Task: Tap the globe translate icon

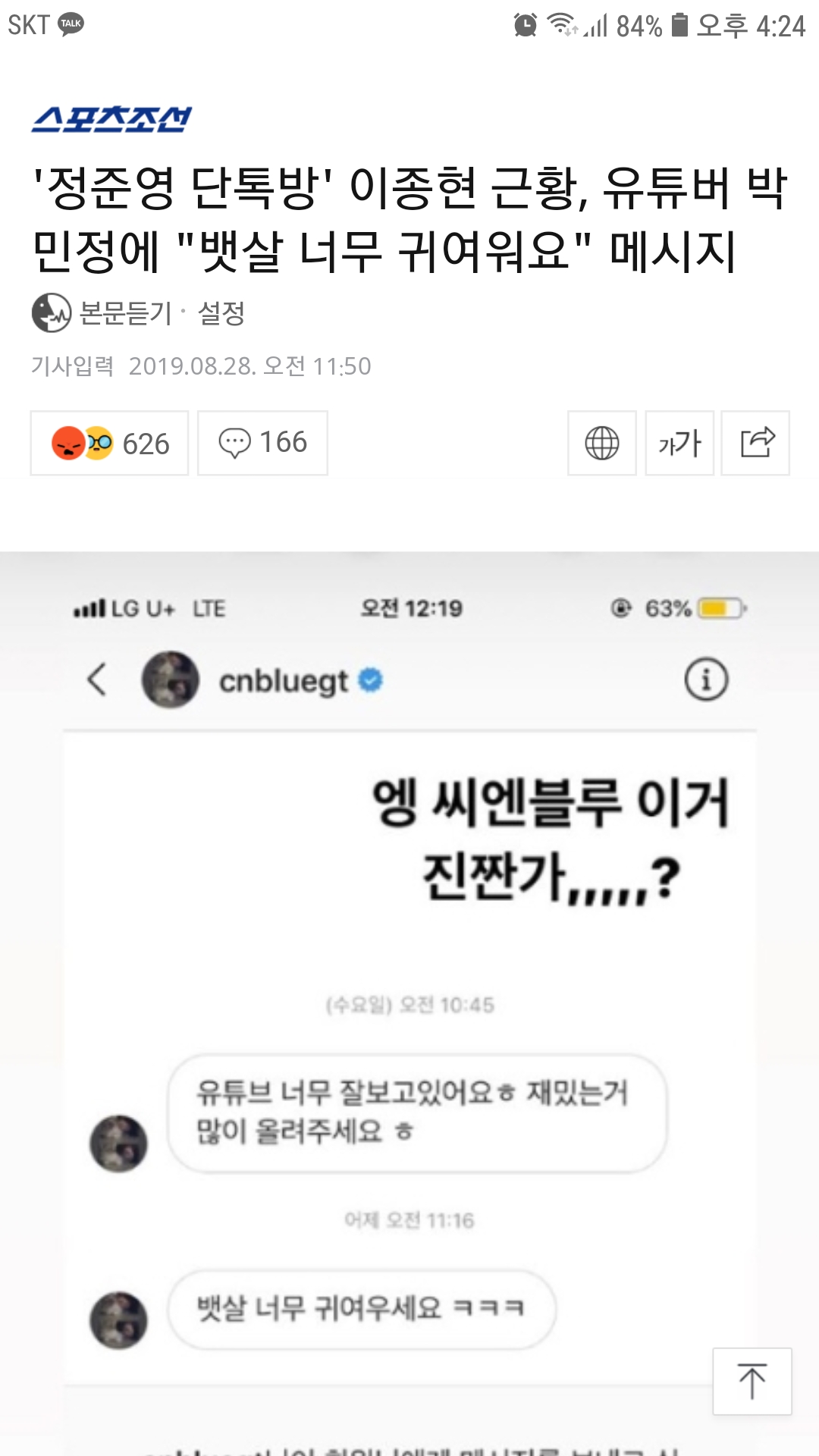Action: point(601,444)
